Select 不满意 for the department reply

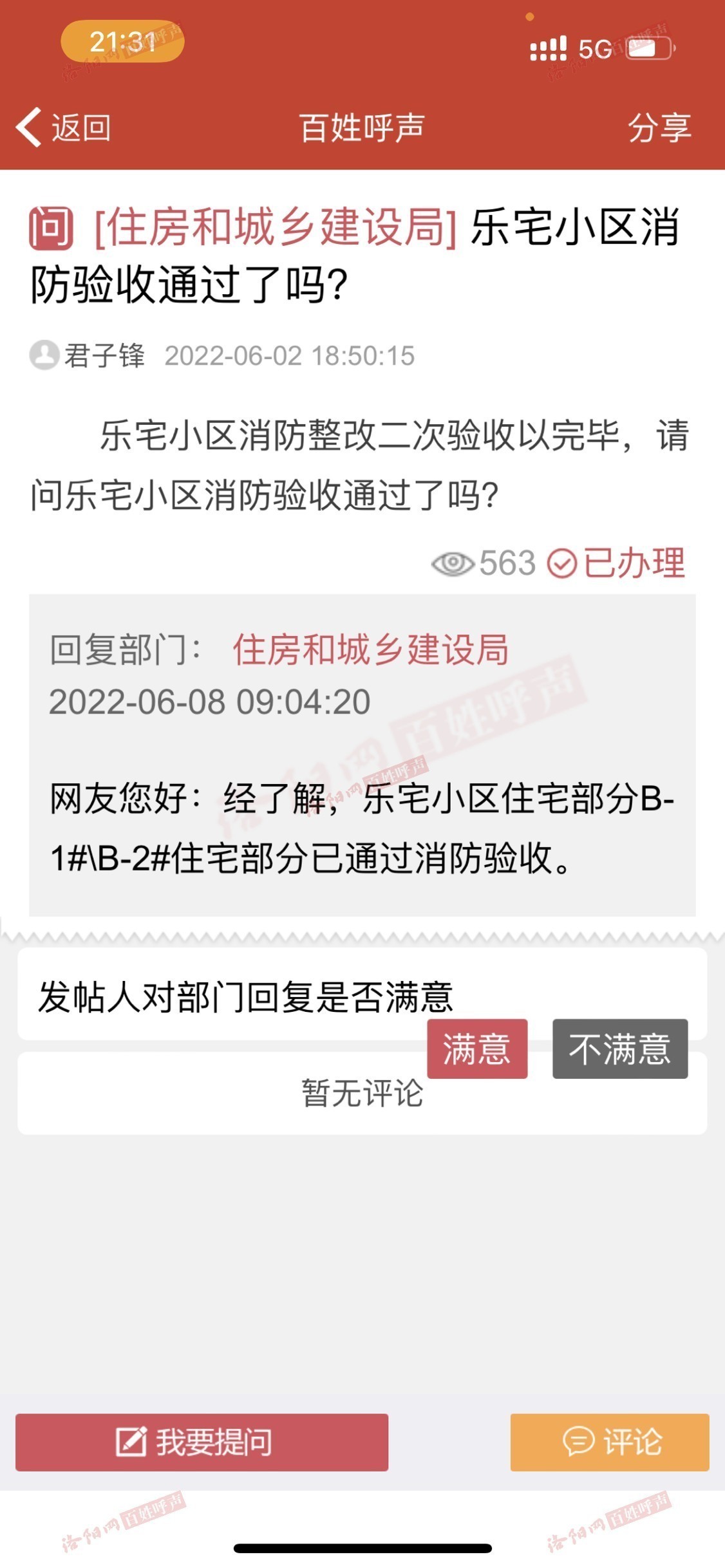click(x=619, y=1049)
